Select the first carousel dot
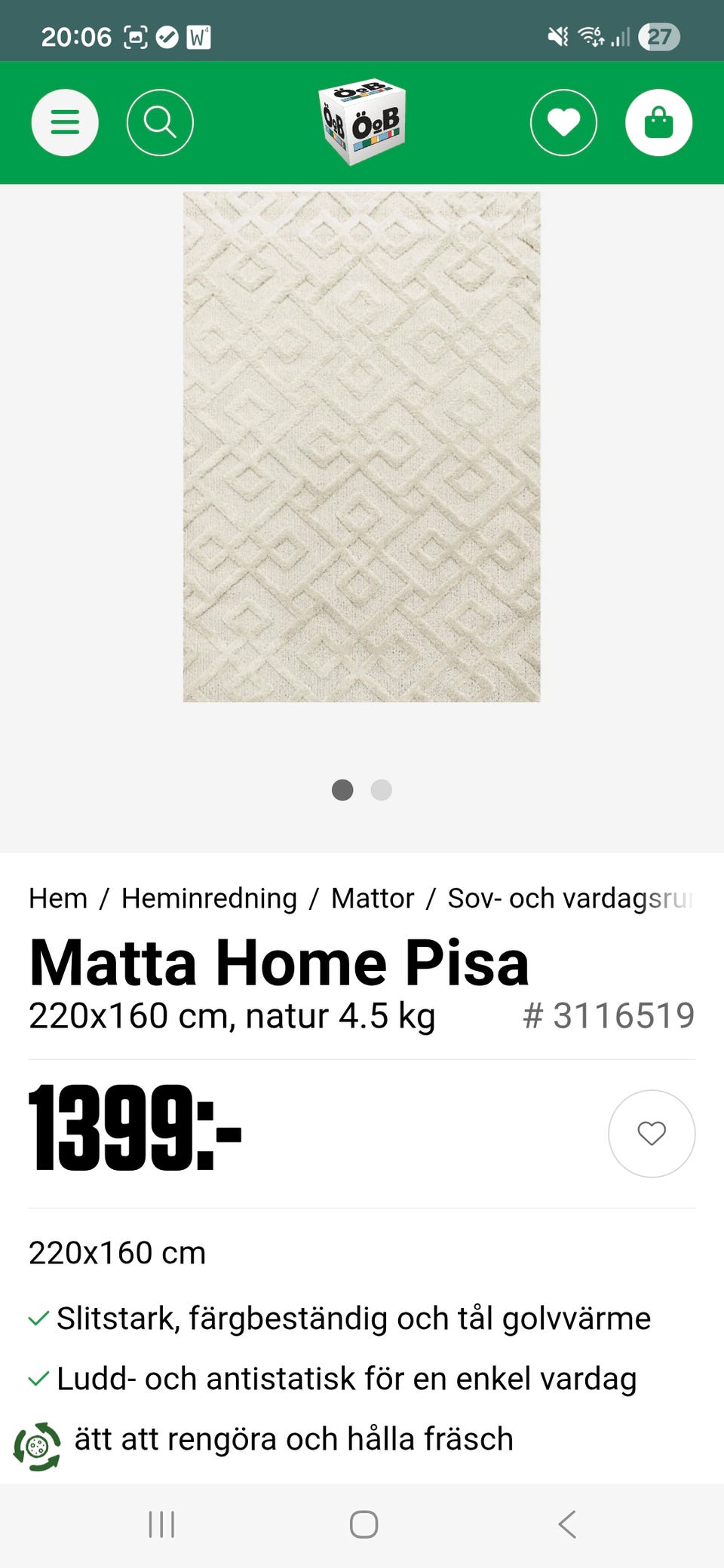 point(342,790)
